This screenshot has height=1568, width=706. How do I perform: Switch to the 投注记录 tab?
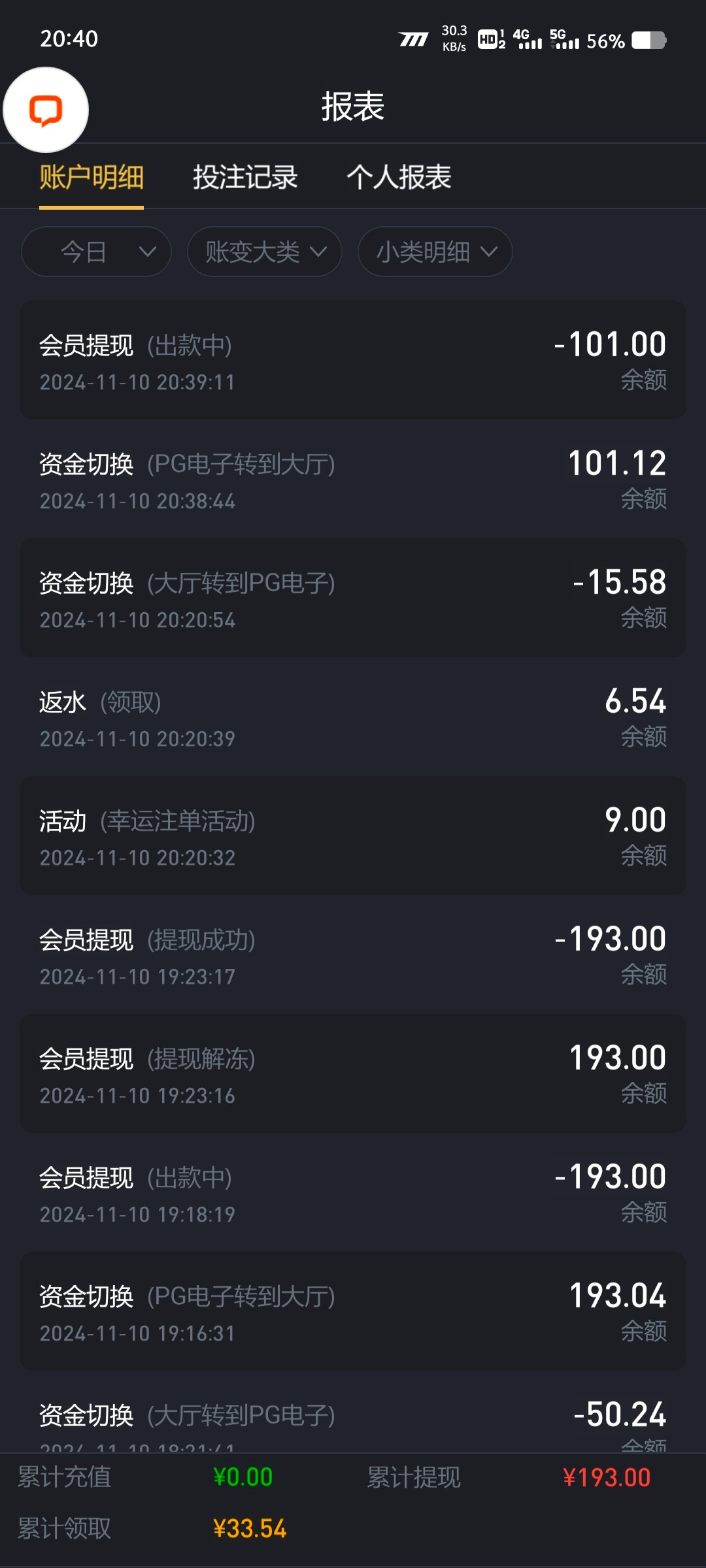point(245,177)
